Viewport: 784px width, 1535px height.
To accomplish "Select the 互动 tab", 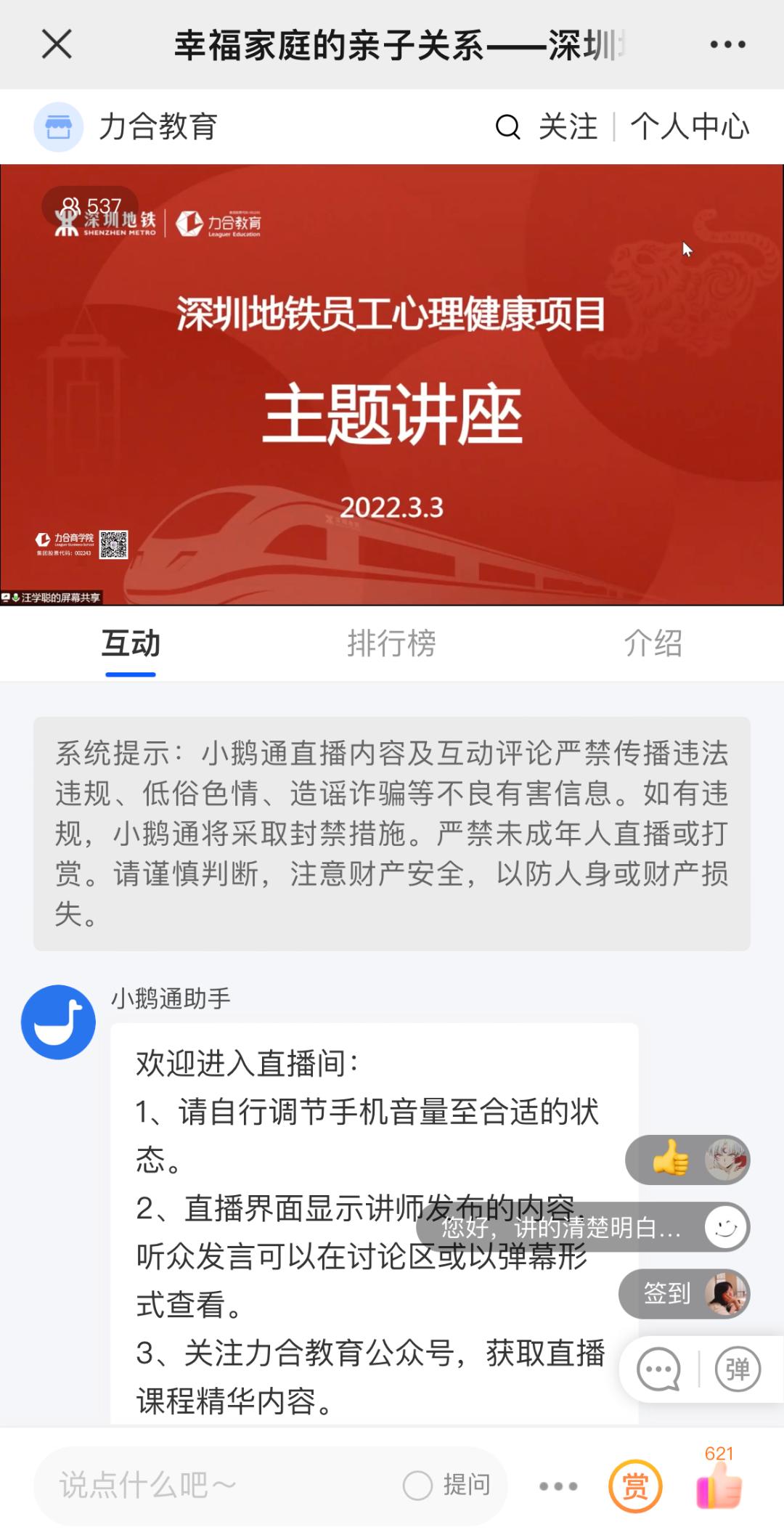I will [x=131, y=643].
